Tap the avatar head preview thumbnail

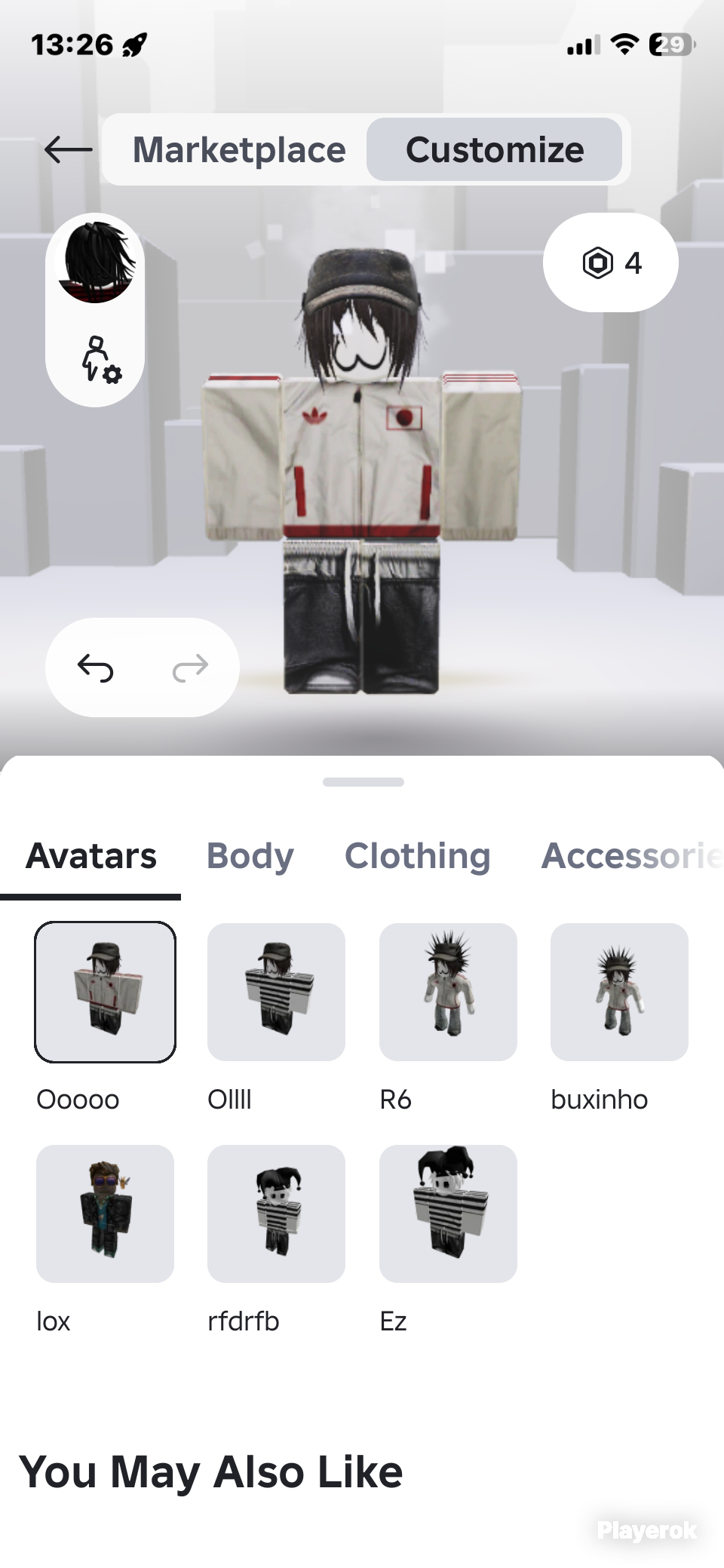tap(96, 262)
